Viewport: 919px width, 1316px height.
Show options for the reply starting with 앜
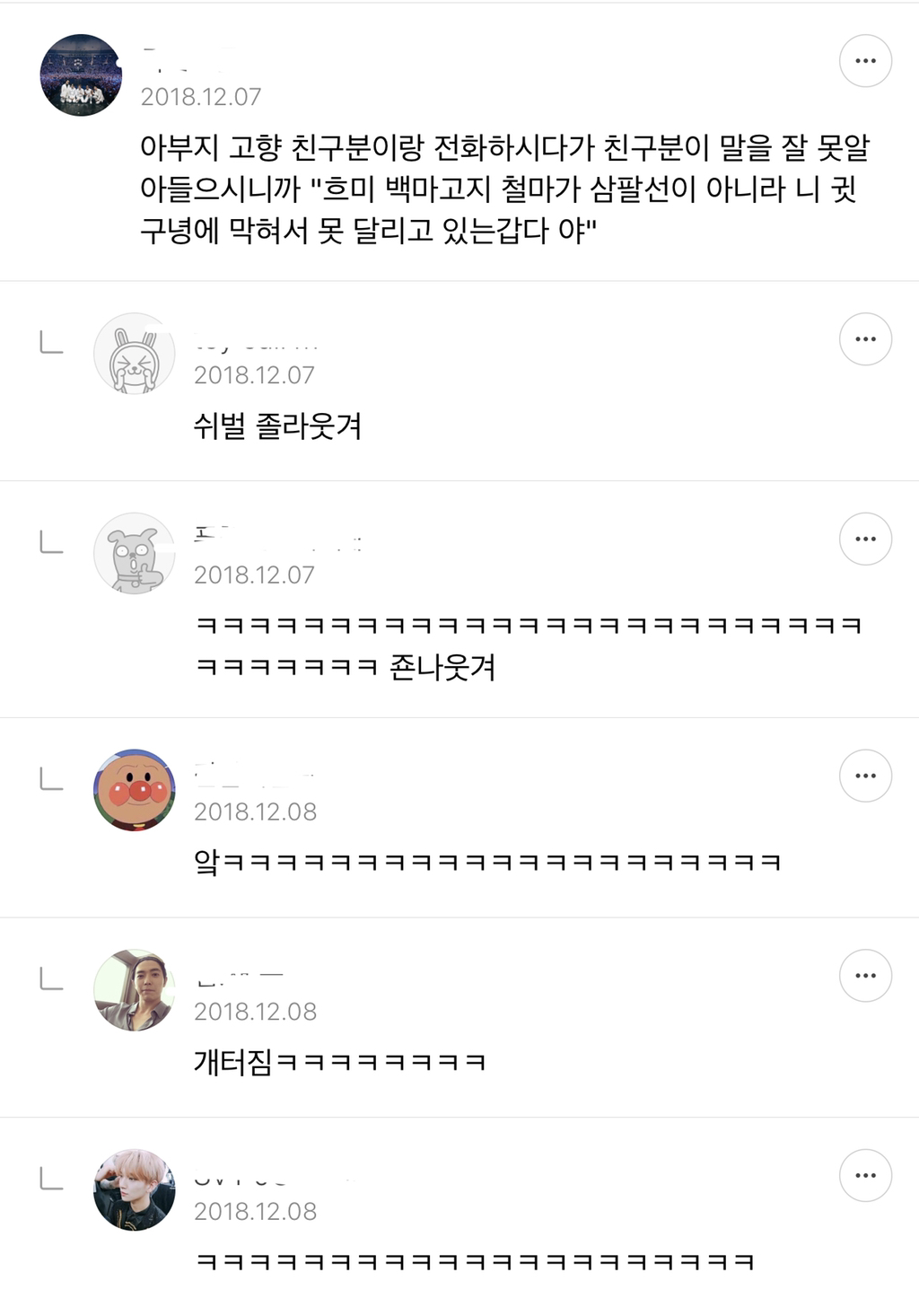coord(865,776)
